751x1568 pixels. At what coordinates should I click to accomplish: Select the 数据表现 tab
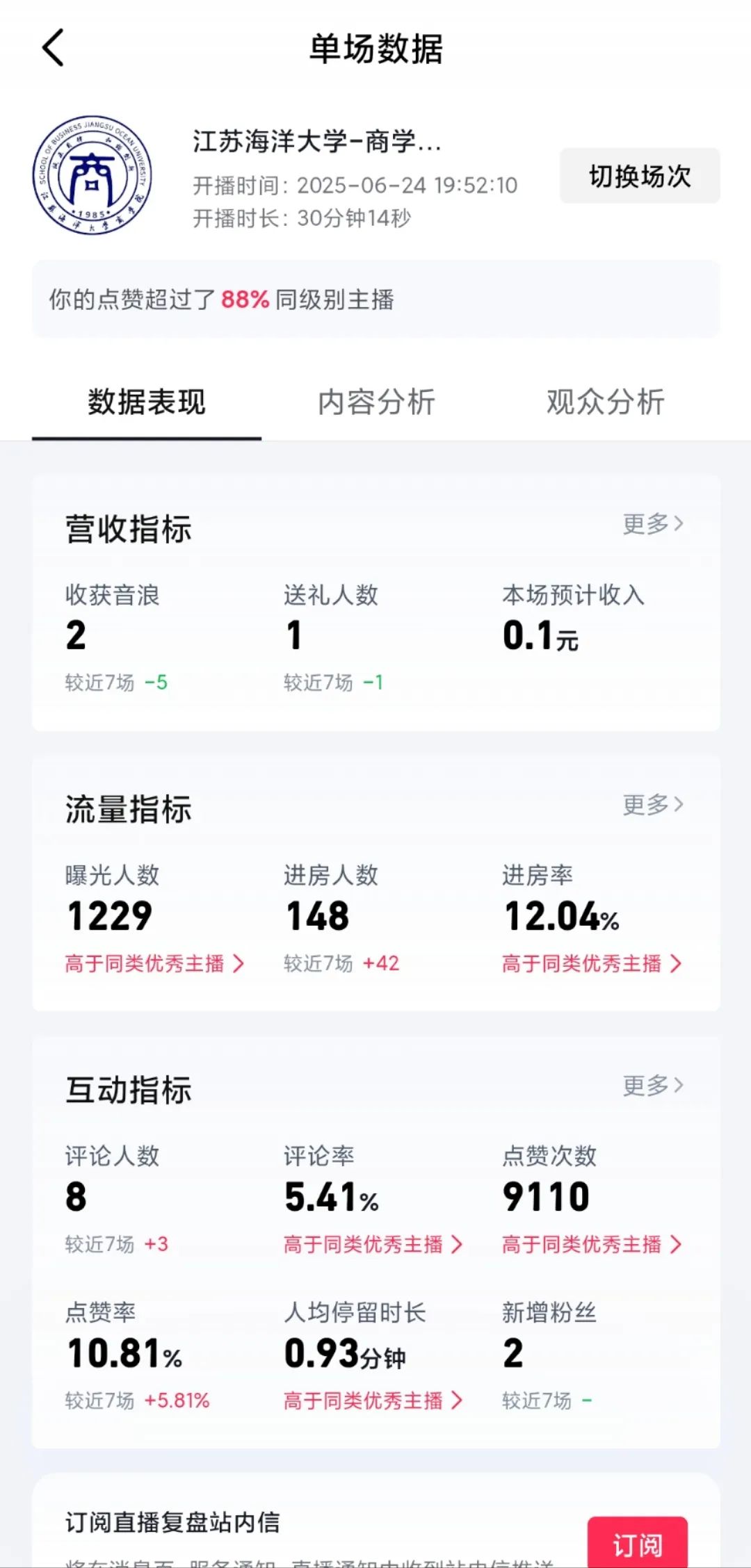coord(147,402)
